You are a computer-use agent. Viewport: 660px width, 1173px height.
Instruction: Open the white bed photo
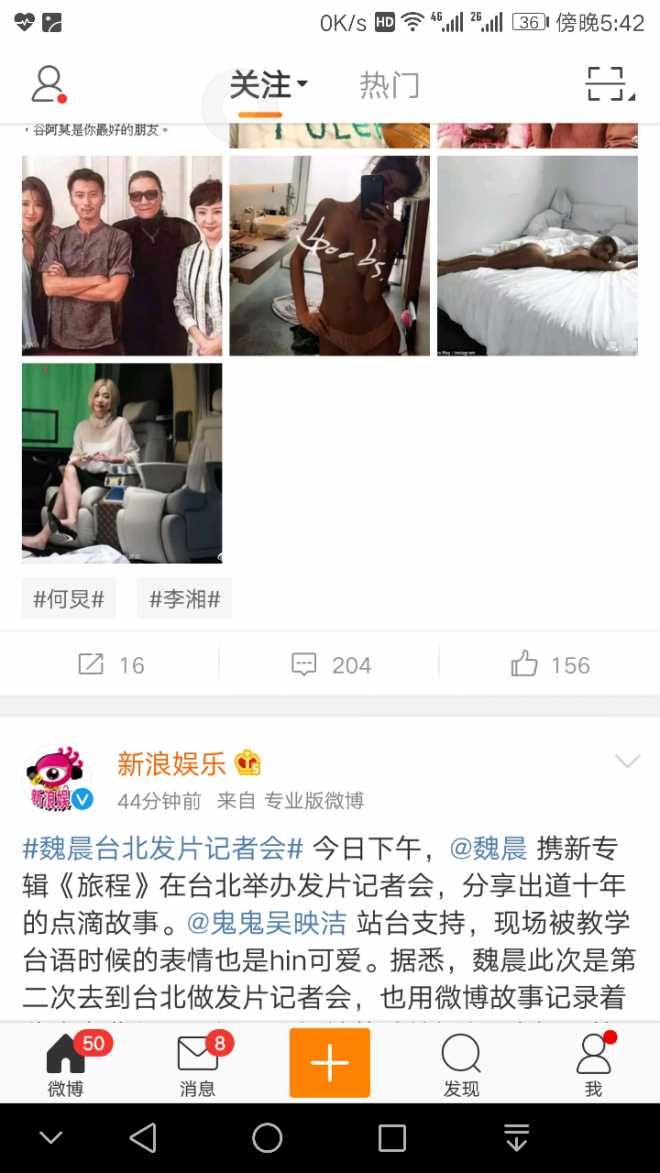[537, 255]
